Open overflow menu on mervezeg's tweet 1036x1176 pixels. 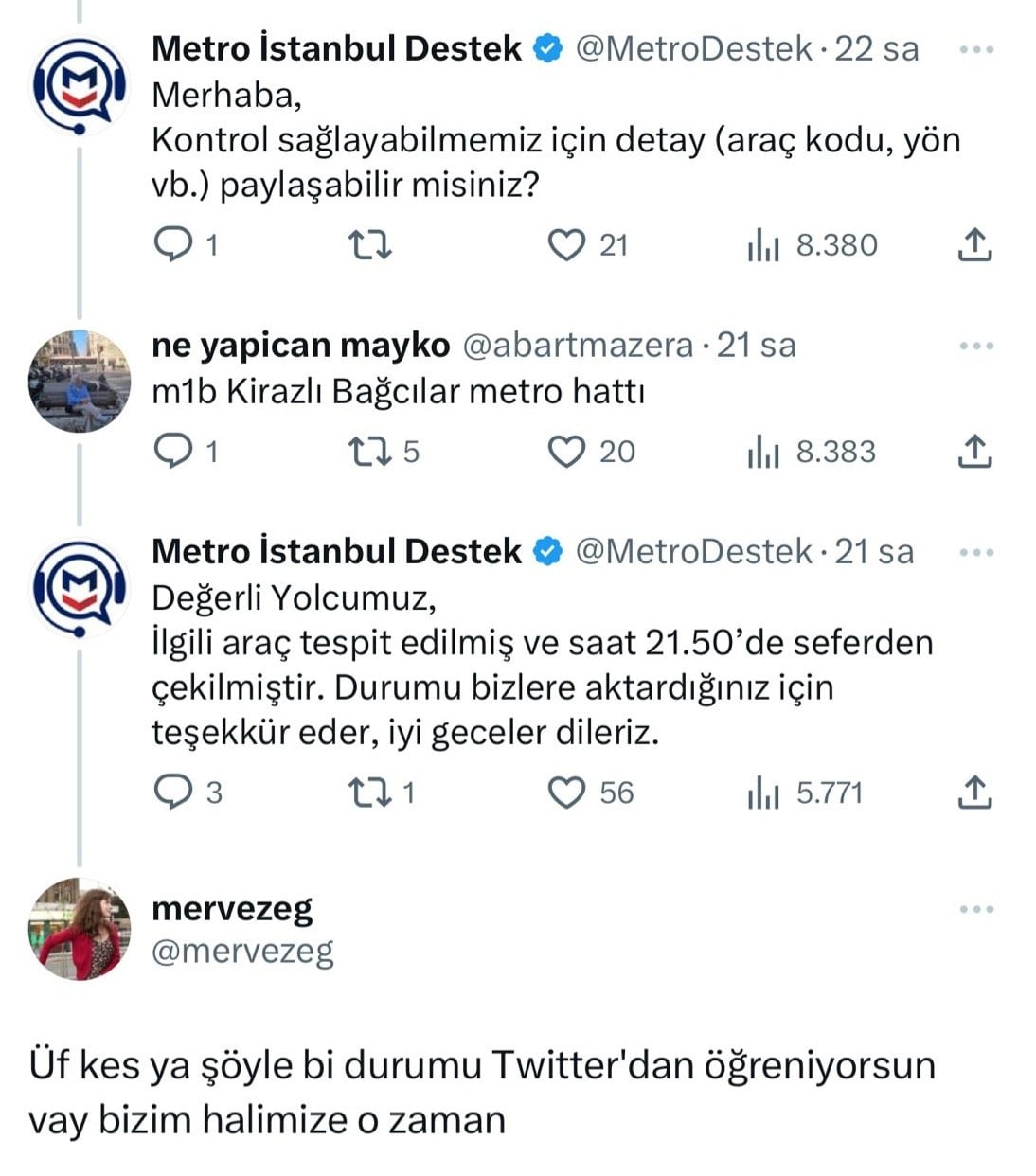pos(975,910)
